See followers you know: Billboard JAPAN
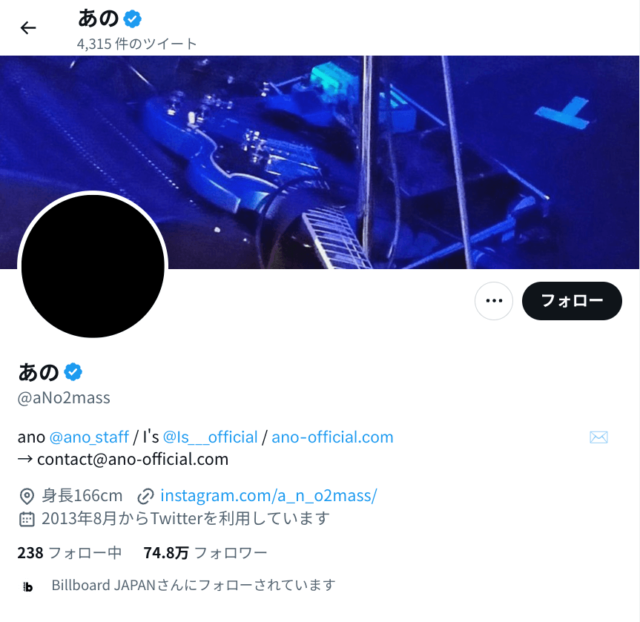Image resolution: width=640 pixels, height=622 pixels. 193,585
